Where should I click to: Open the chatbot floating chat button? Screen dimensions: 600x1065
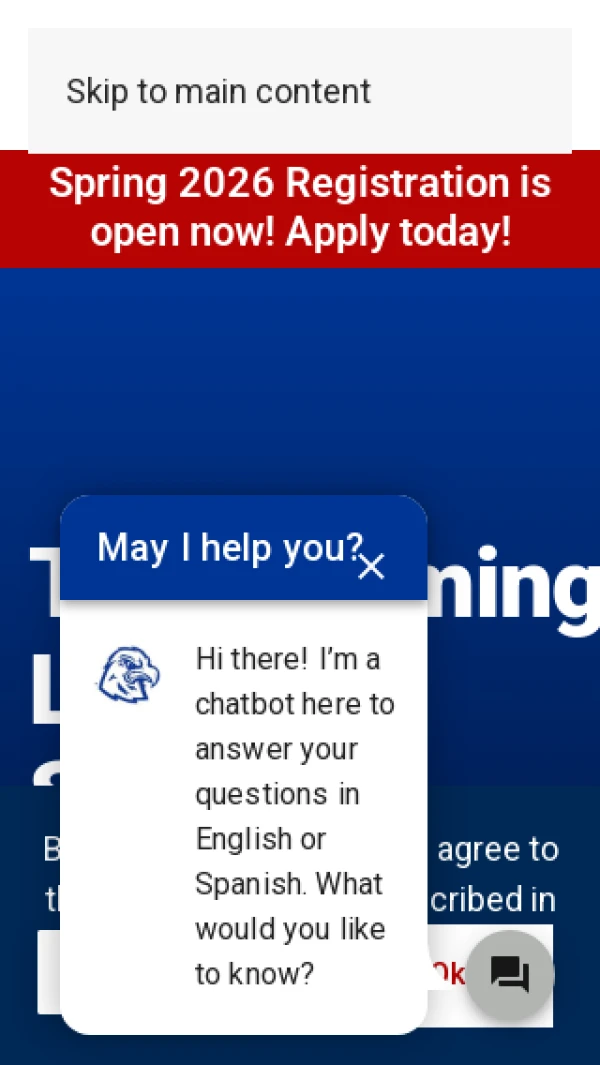click(x=510, y=974)
